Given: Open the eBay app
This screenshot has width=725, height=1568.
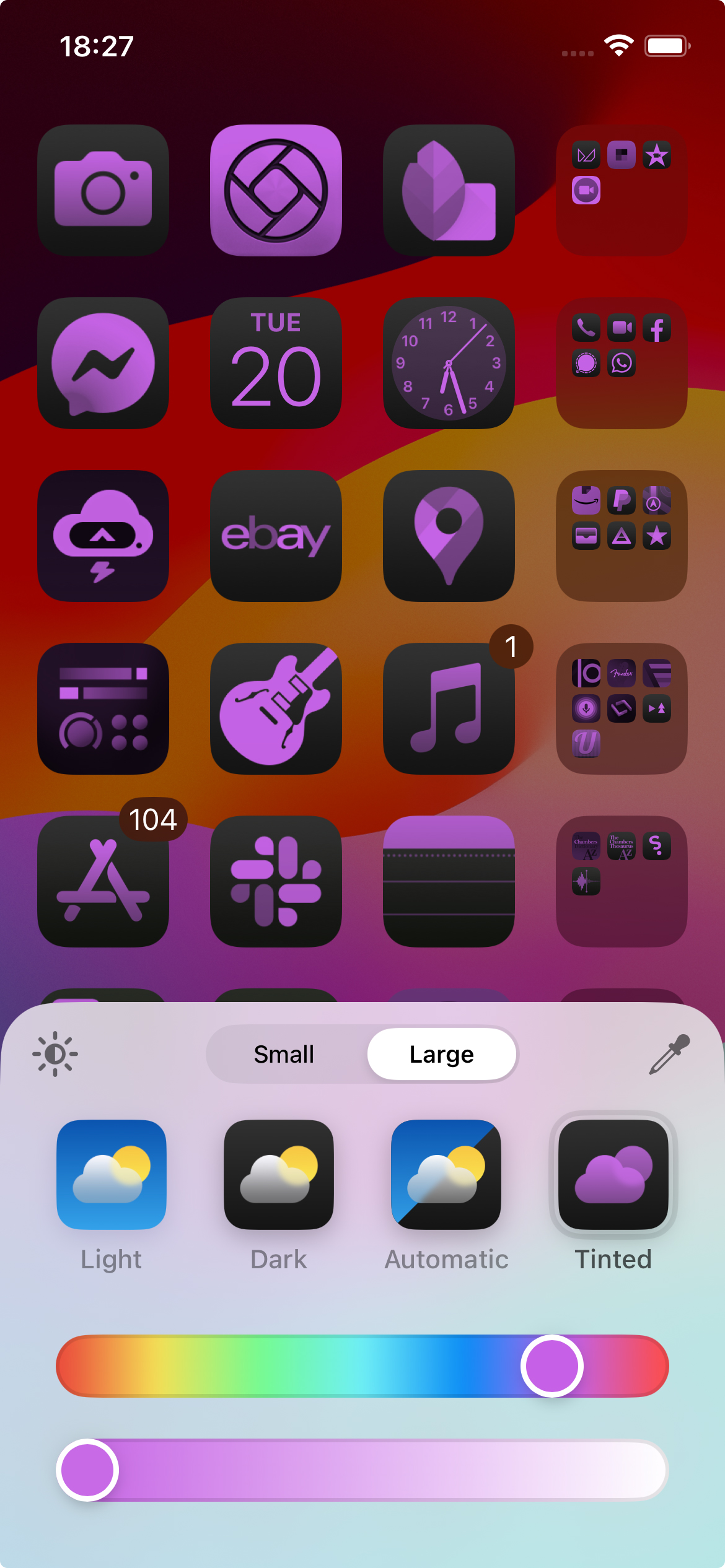Looking at the screenshot, I should tap(276, 536).
